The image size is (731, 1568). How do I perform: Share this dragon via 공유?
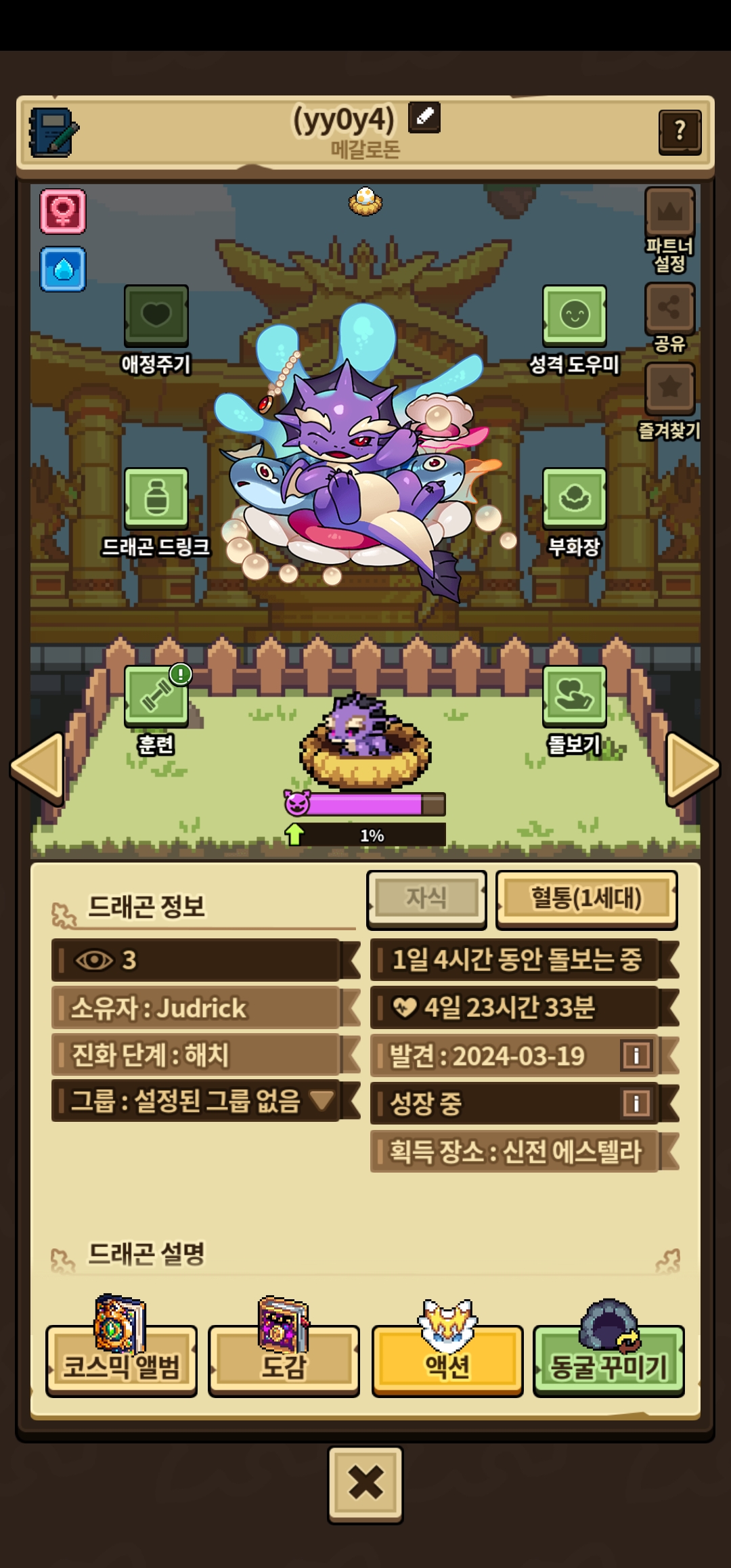[669, 309]
